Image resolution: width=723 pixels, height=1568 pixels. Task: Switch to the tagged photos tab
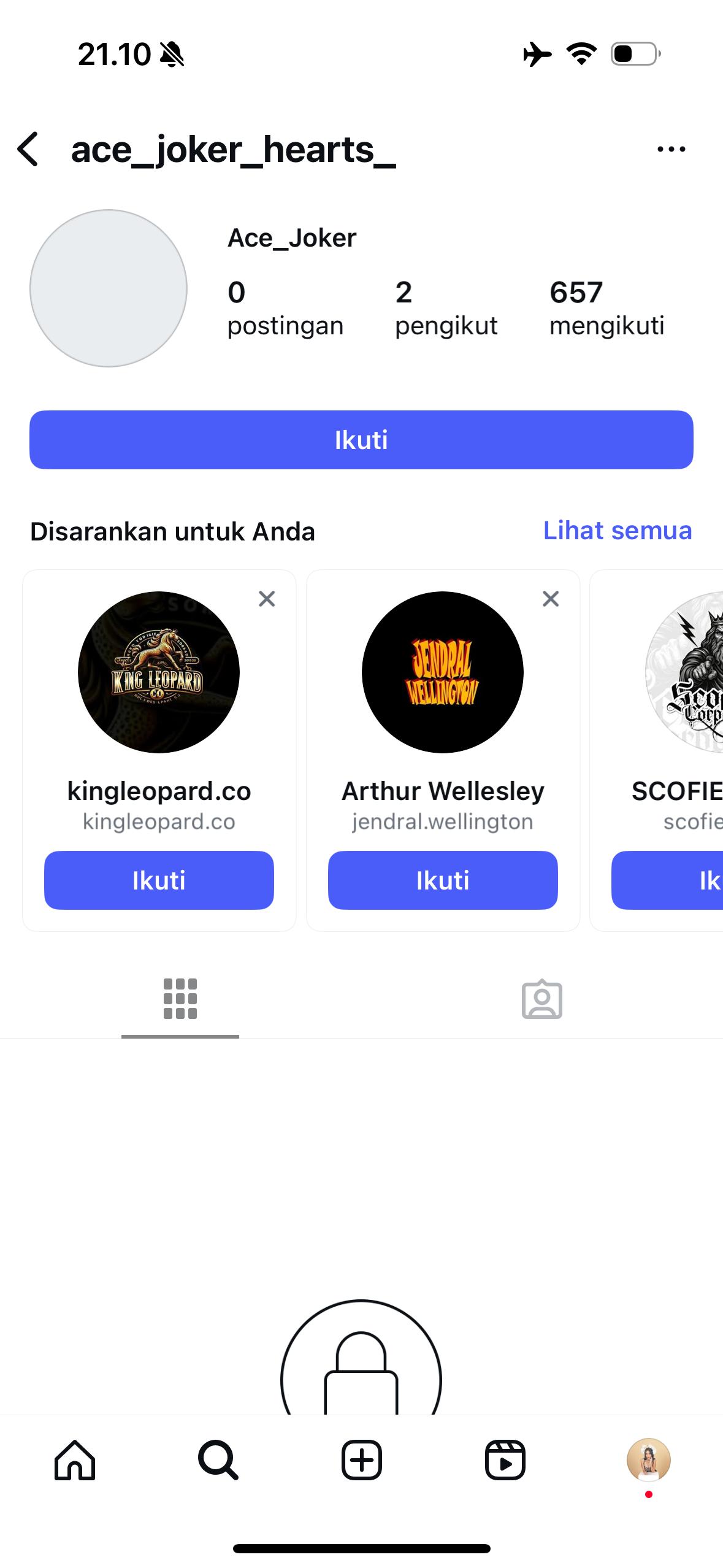pos(541,1000)
